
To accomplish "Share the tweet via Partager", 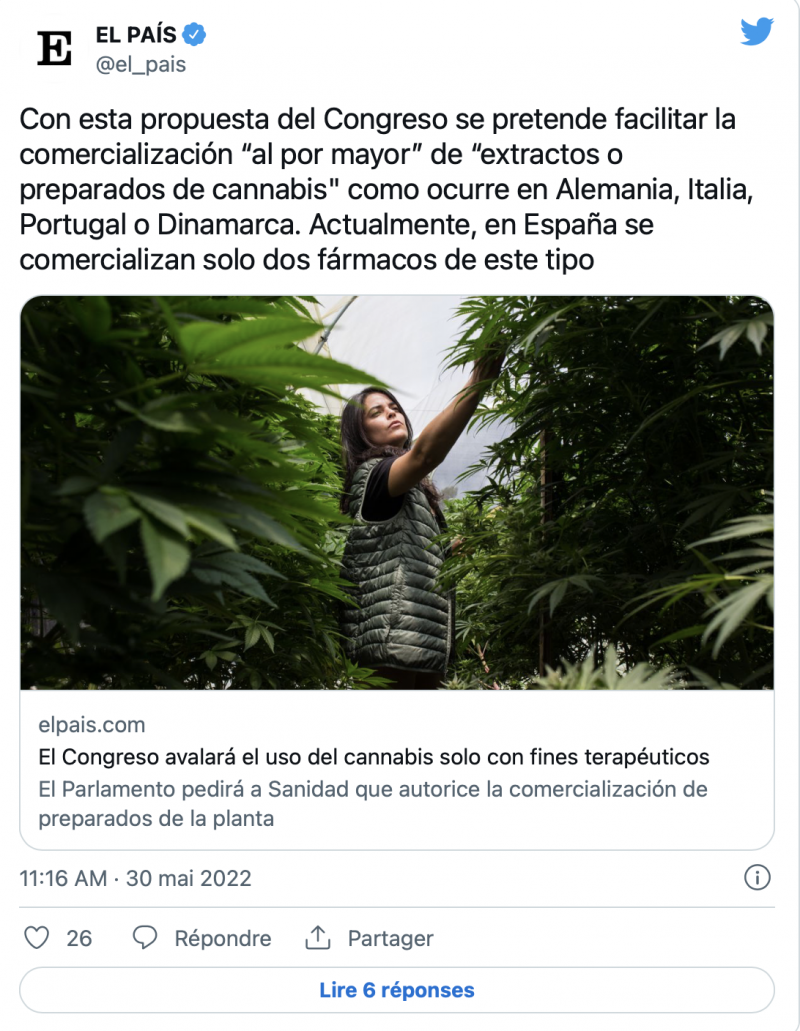I will coord(369,938).
